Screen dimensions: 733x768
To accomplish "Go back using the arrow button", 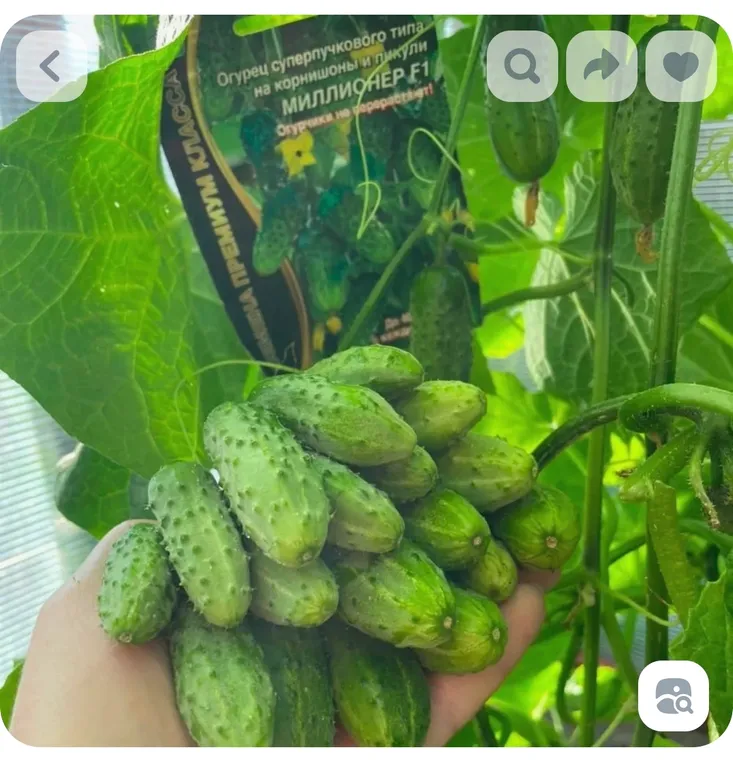I will point(50,66).
